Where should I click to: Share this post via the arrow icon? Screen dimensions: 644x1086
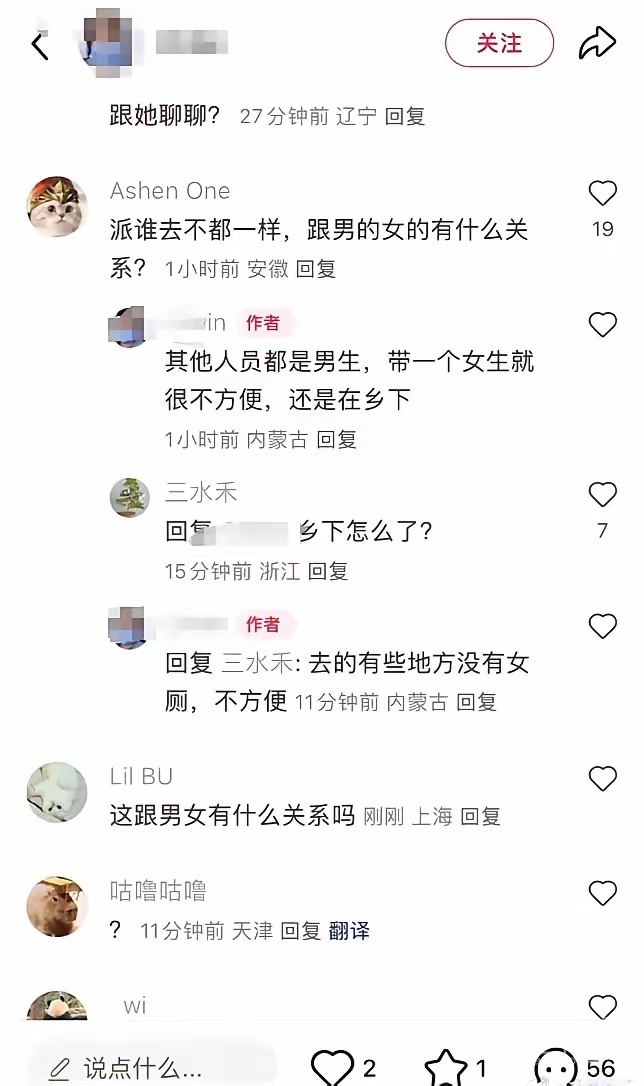[x=597, y=43]
